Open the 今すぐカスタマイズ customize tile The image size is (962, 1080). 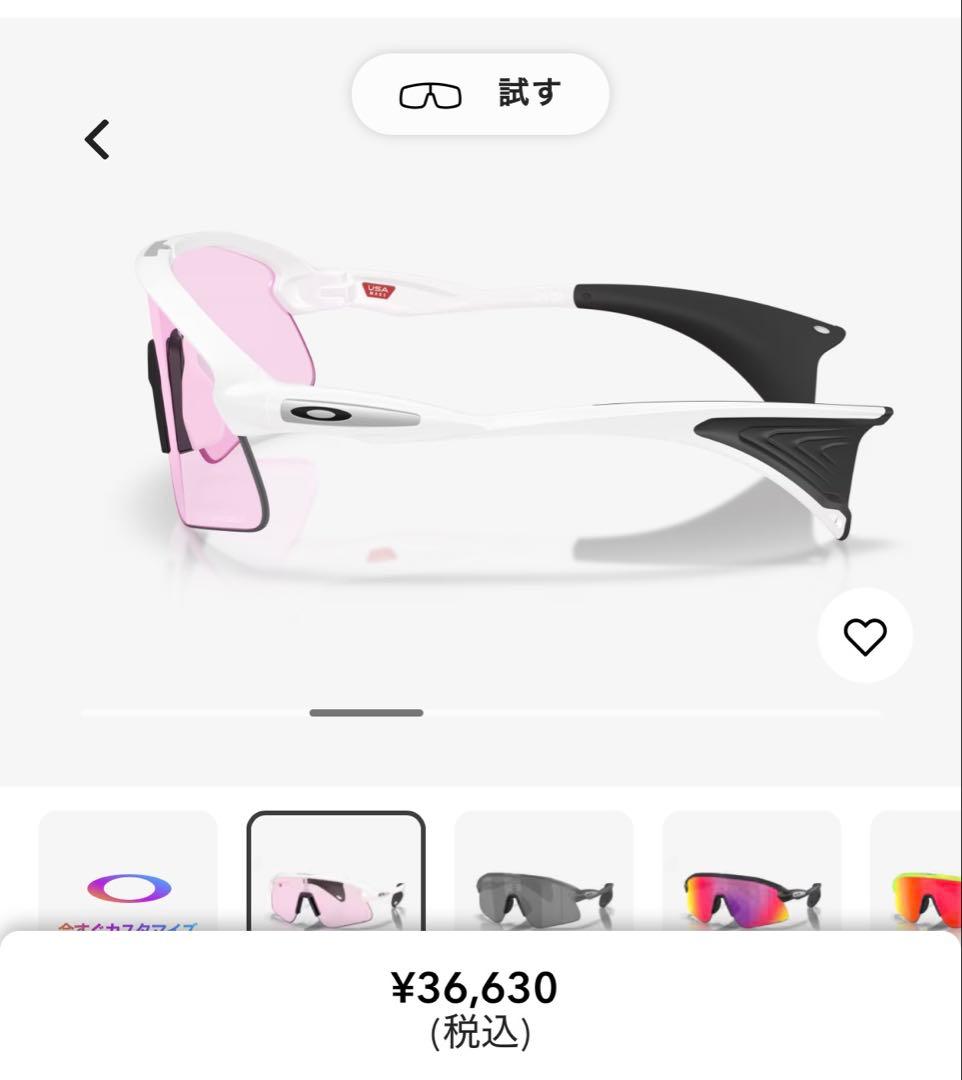click(x=128, y=882)
